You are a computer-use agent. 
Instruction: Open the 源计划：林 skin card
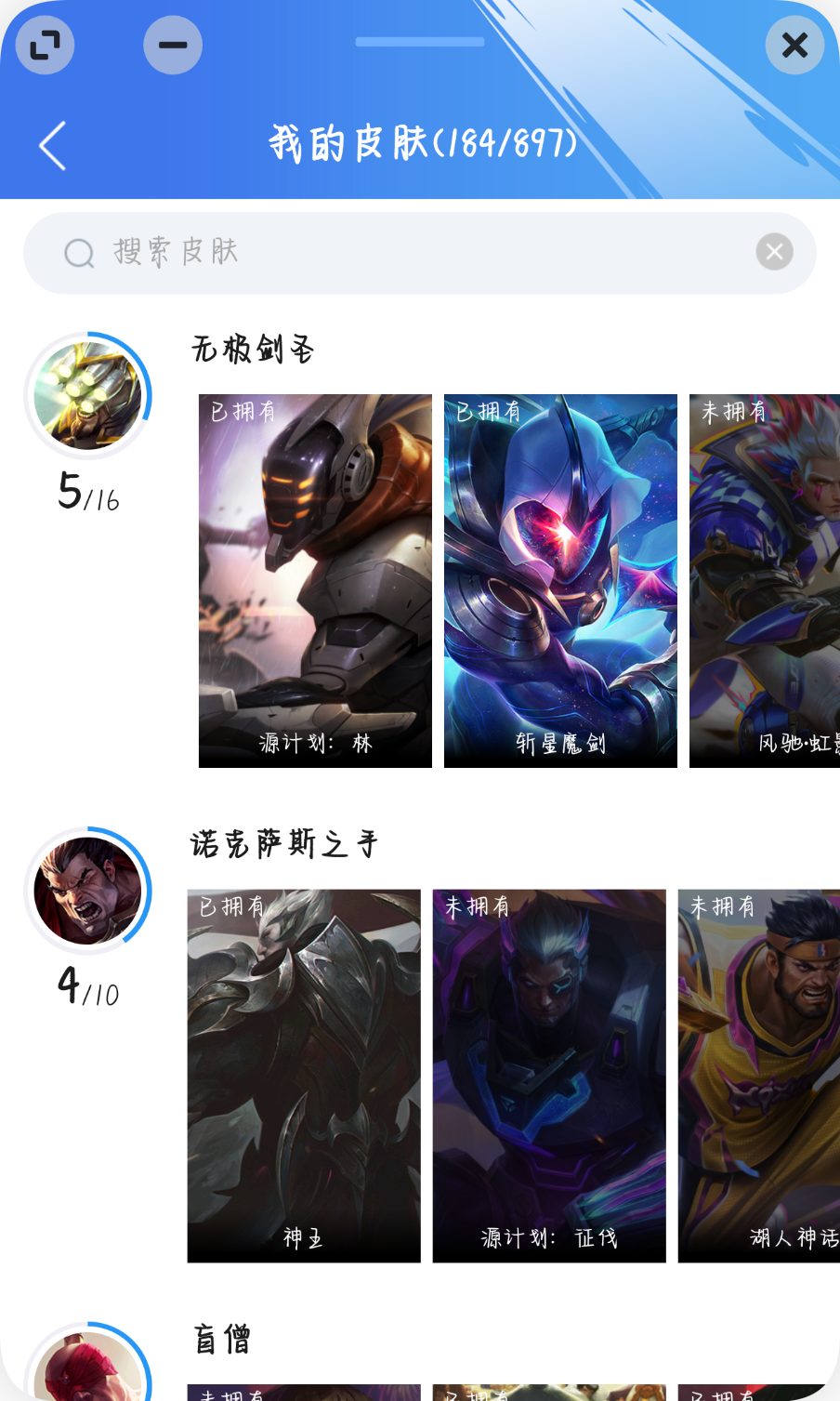point(315,581)
